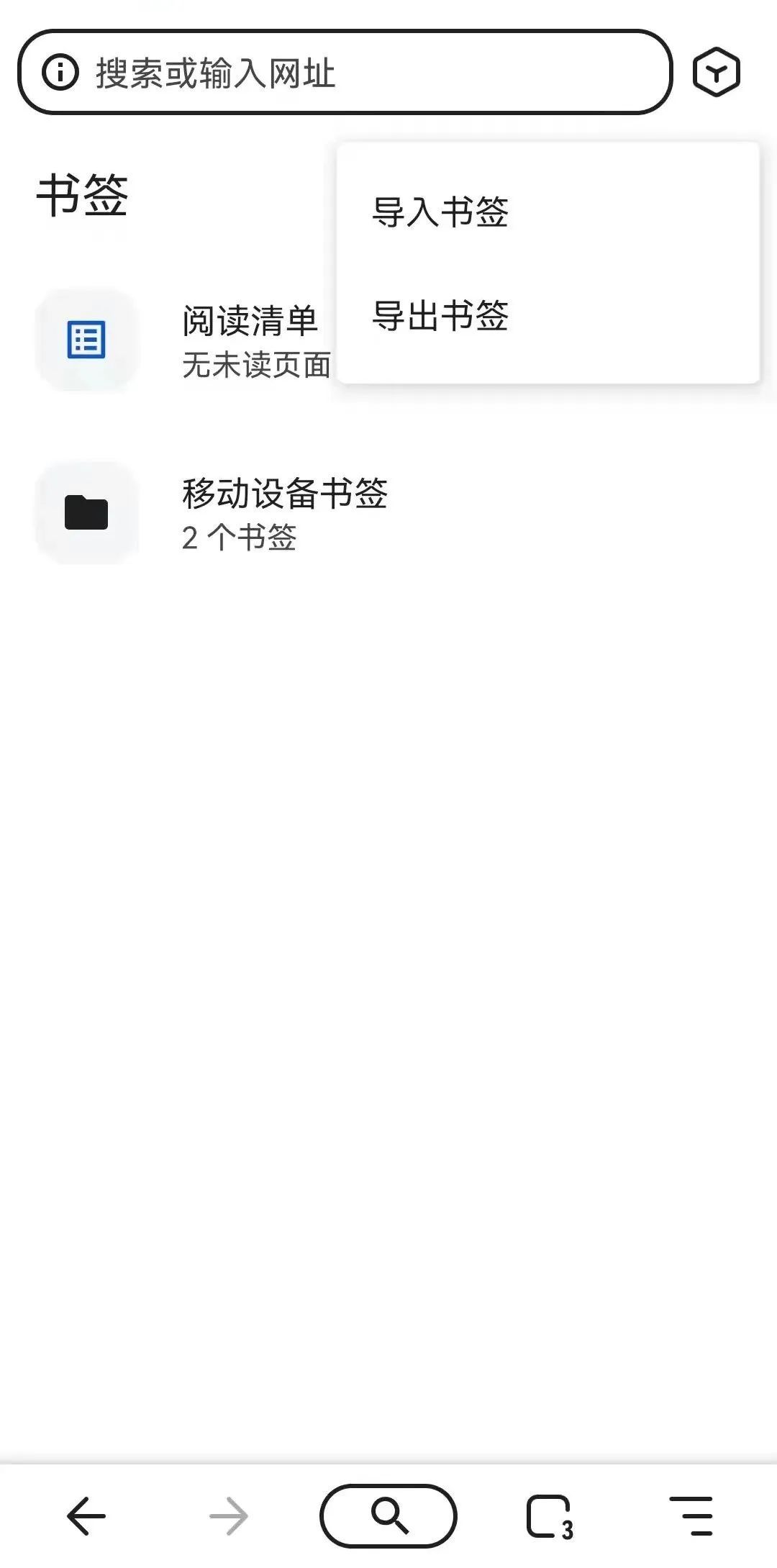The image size is (777, 1568).
Task: Select 导入书签 from the menu
Action: point(440,212)
